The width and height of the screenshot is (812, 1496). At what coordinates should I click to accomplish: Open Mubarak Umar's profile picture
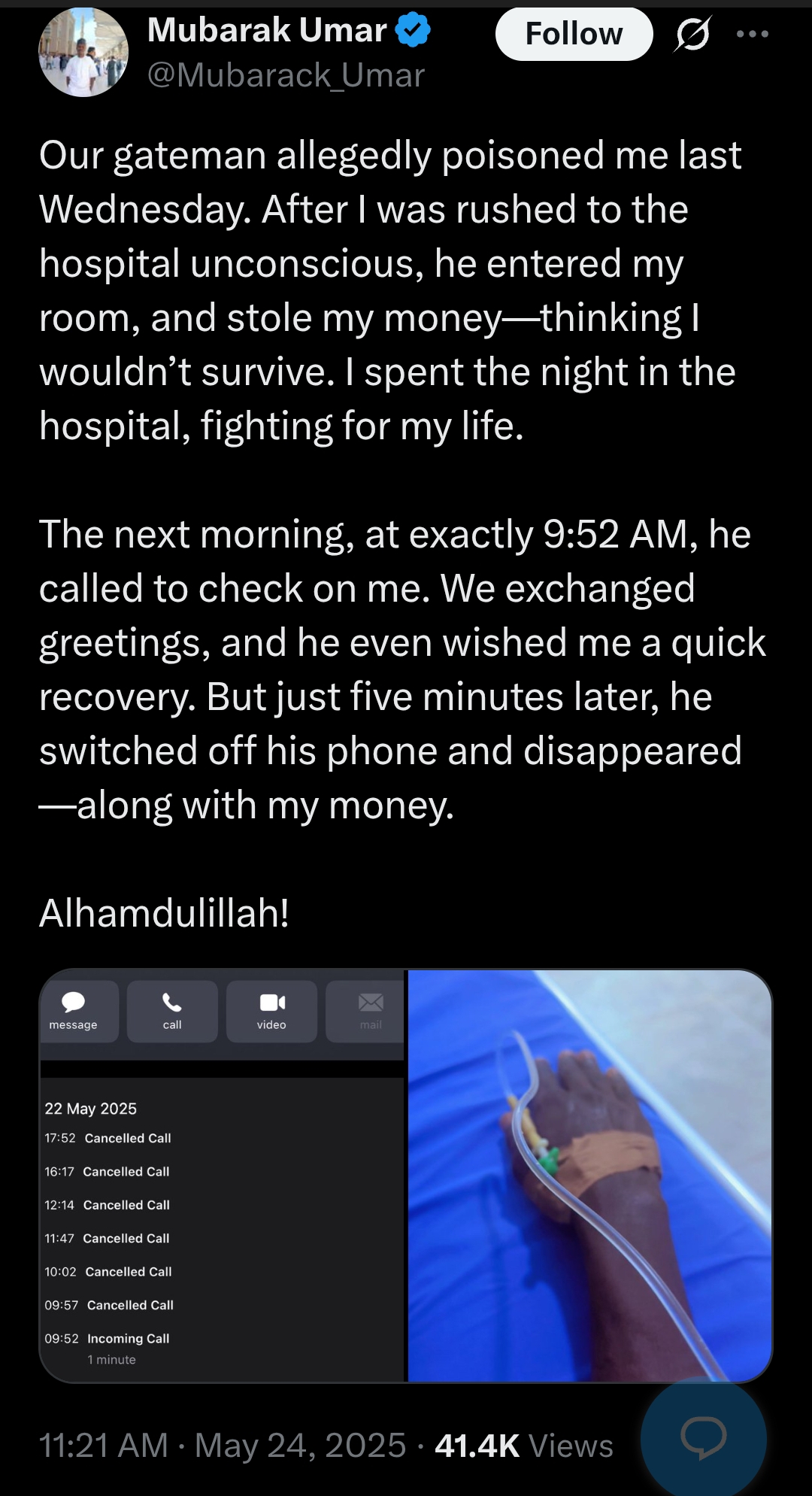pyautogui.click(x=83, y=53)
